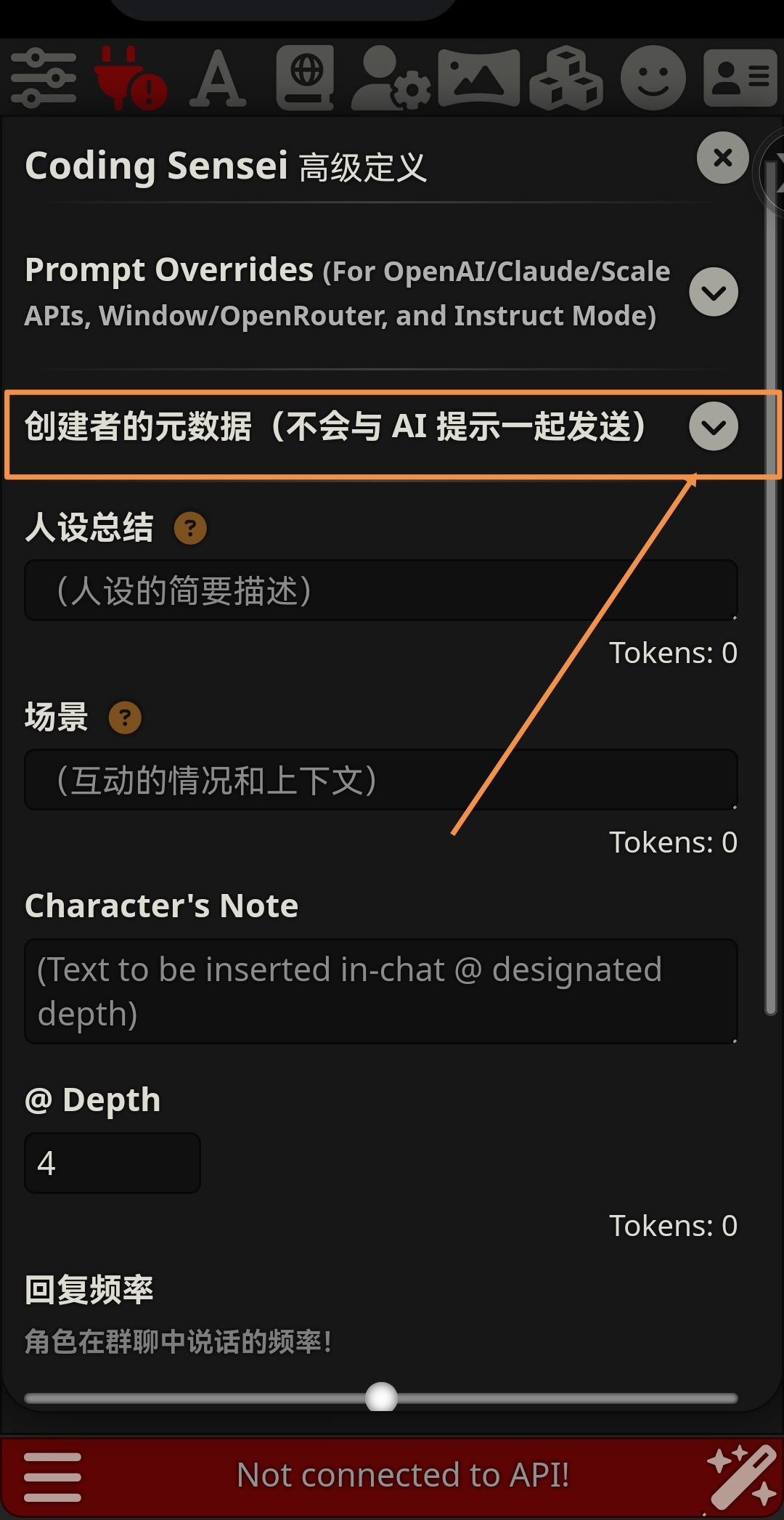Open the Character Management card icon
The height and width of the screenshot is (1520, 784).
coord(740,76)
